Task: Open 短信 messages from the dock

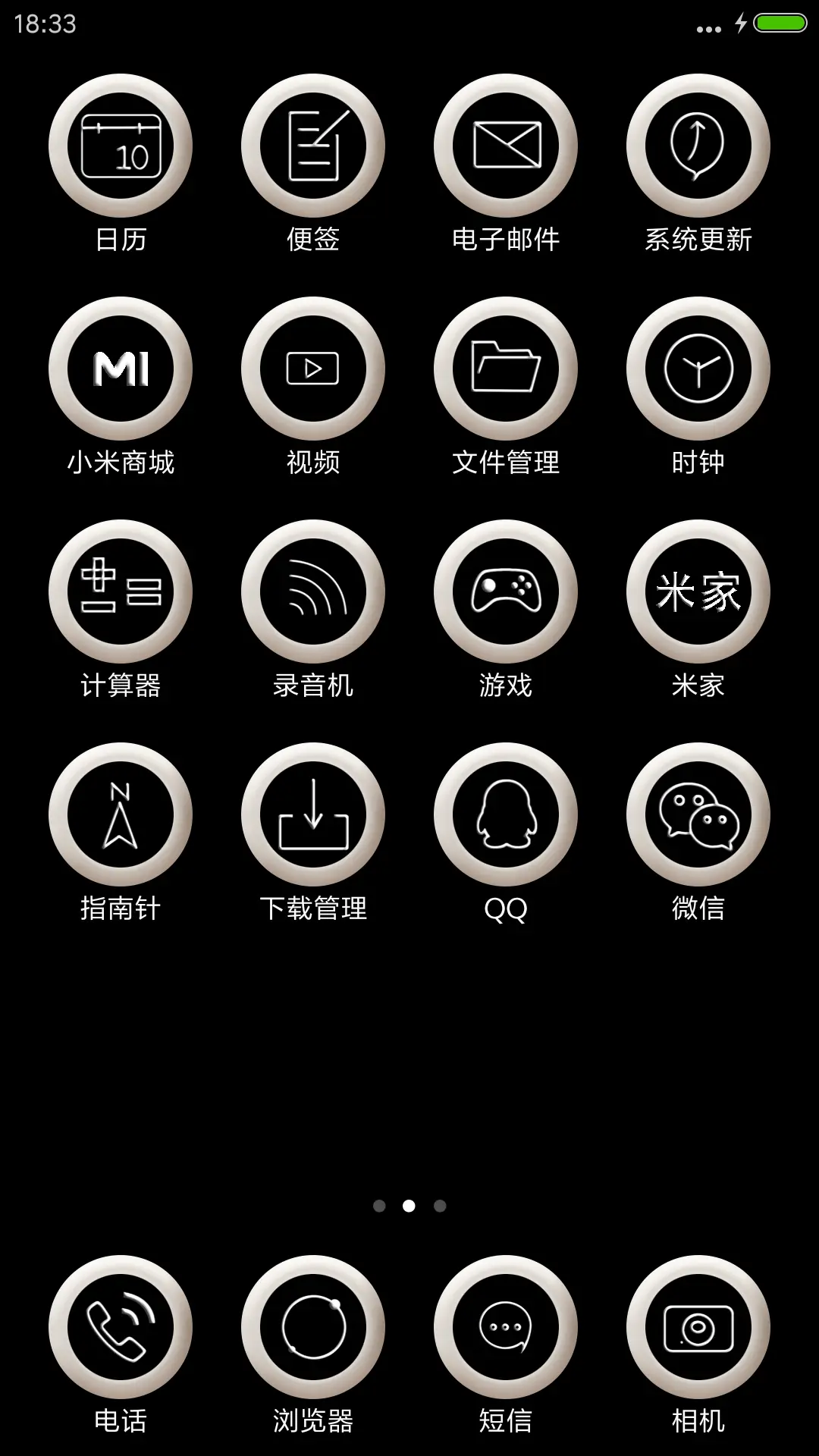Action: (x=506, y=1326)
